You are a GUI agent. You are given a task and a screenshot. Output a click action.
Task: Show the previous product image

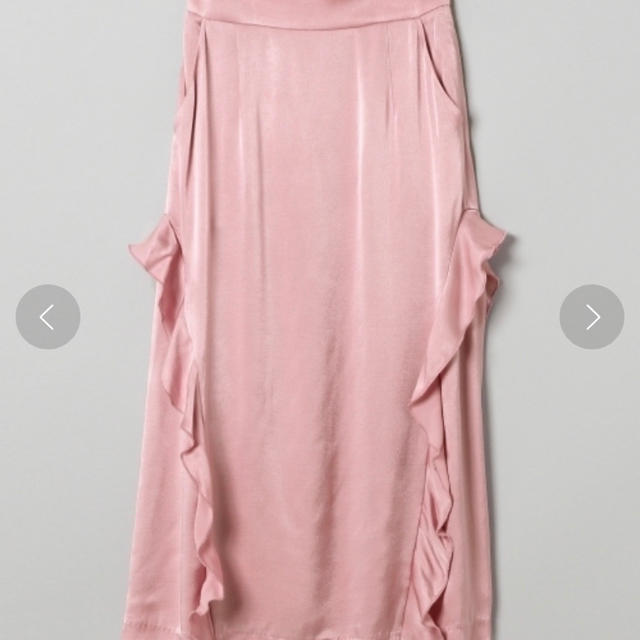pyautogui.click(x=47, y=317)
